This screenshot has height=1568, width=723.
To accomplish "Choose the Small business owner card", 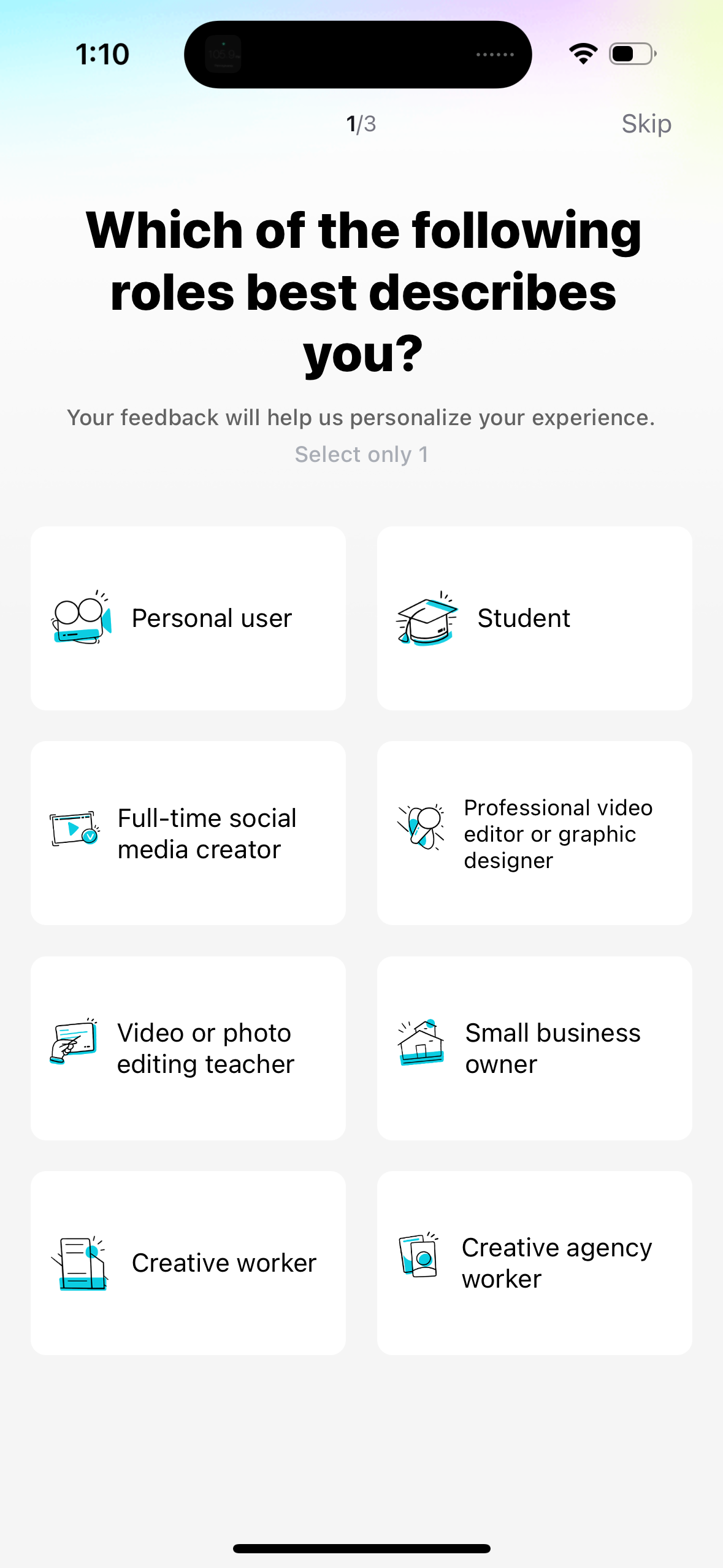I will 534,1047.
